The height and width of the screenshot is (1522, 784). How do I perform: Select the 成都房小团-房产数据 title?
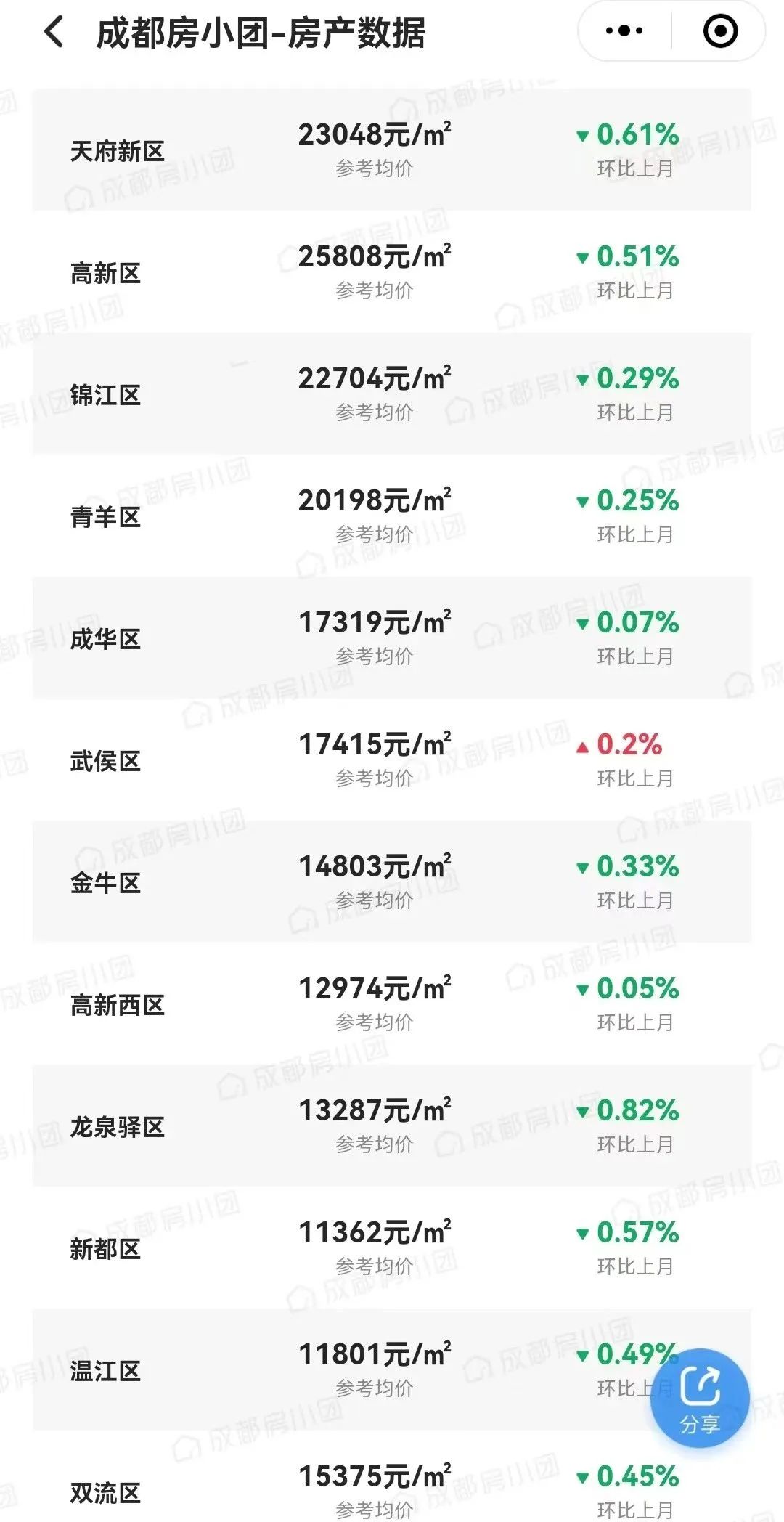point(266,32)
